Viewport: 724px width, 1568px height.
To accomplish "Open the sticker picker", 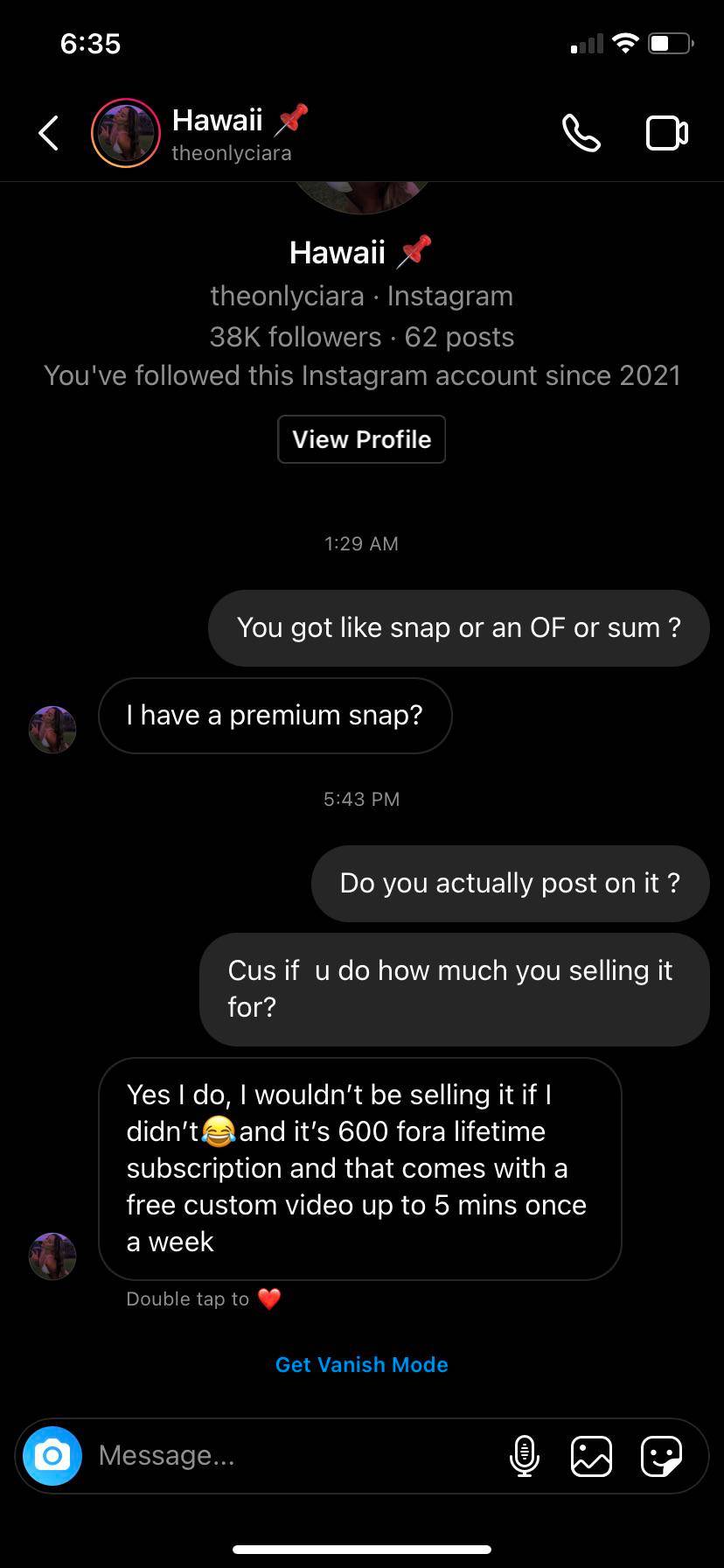I will coord(661,1456).
